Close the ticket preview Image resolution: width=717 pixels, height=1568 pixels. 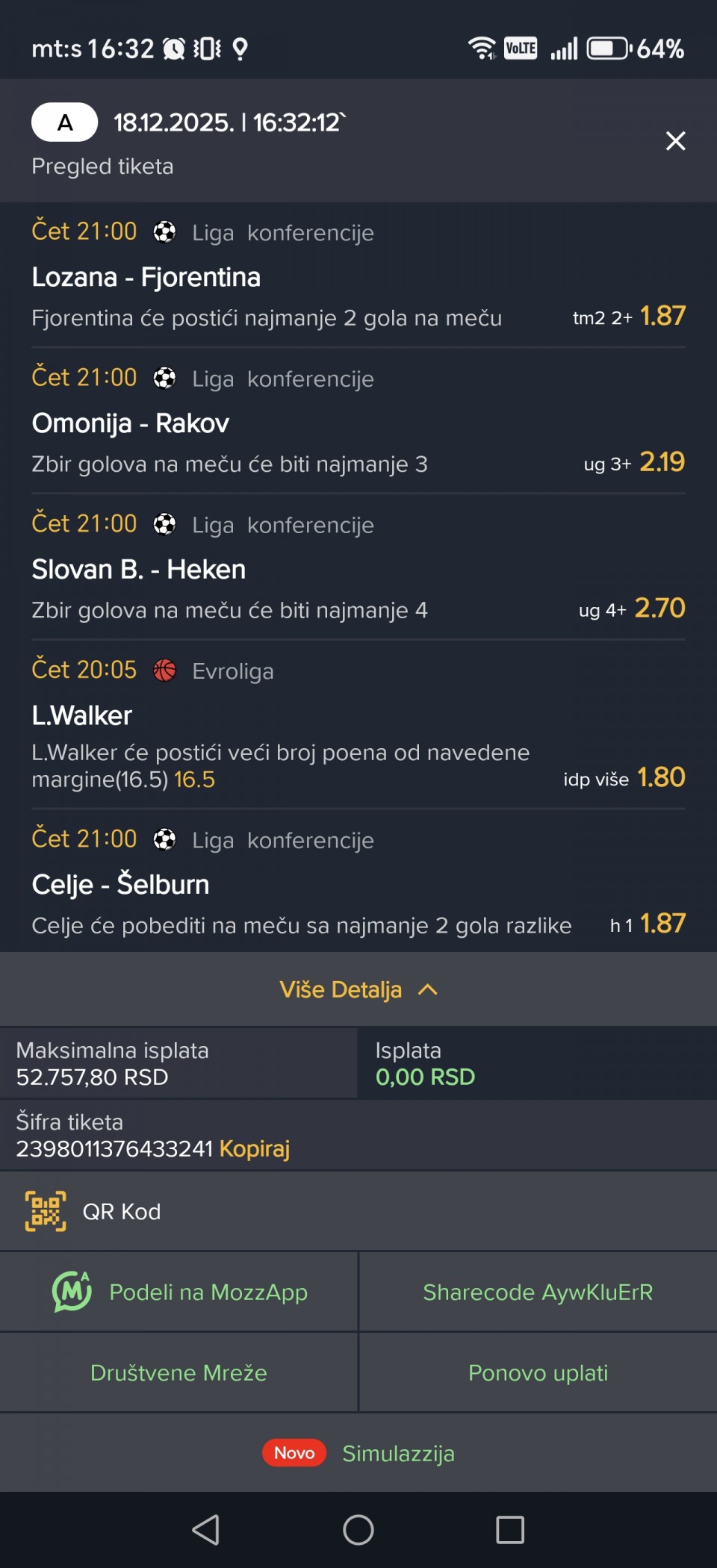point(675,141)
